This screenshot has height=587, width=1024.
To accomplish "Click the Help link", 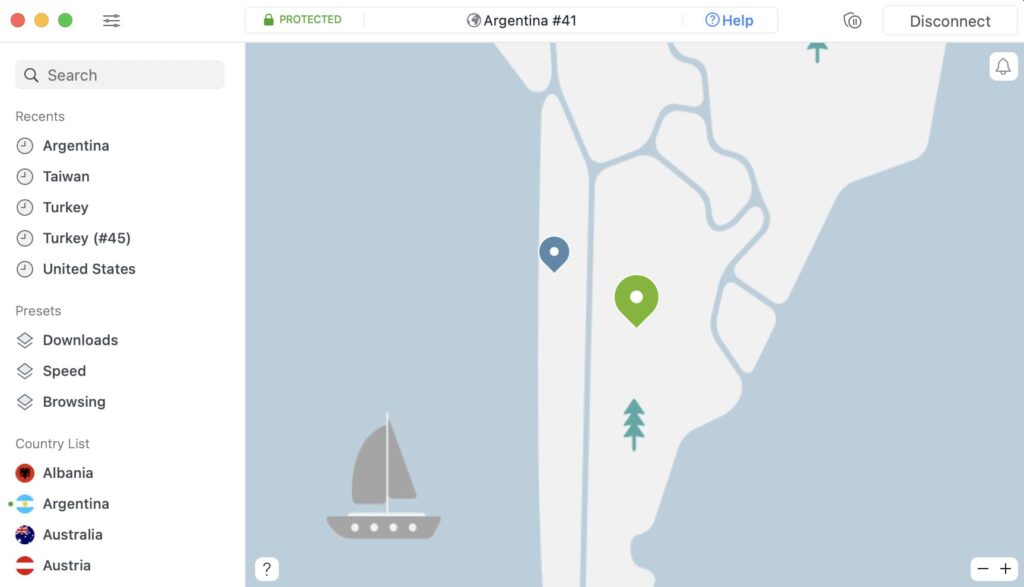I will (x=729, y=20).
